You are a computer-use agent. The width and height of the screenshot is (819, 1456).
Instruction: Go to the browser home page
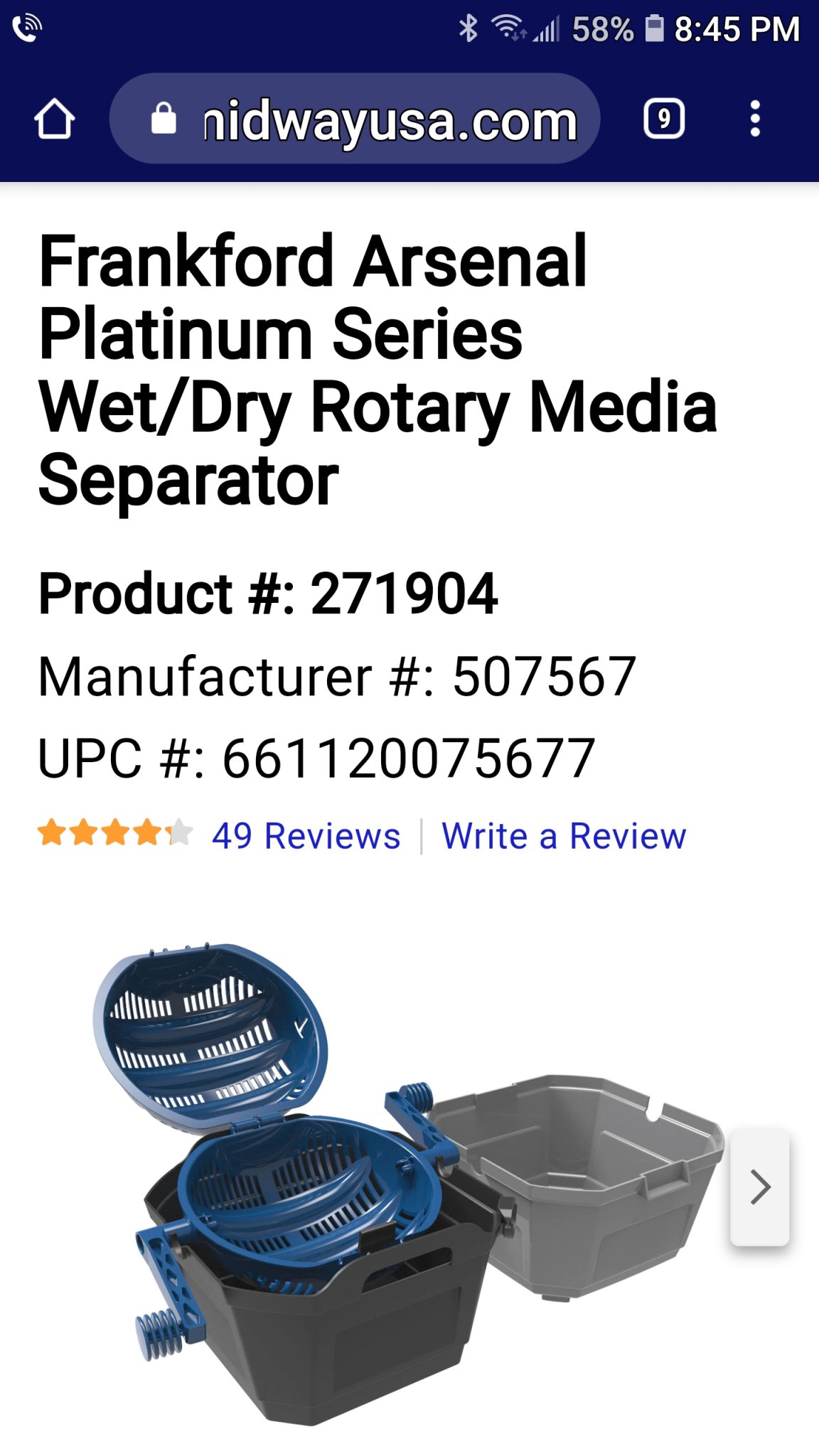(54, 119)
